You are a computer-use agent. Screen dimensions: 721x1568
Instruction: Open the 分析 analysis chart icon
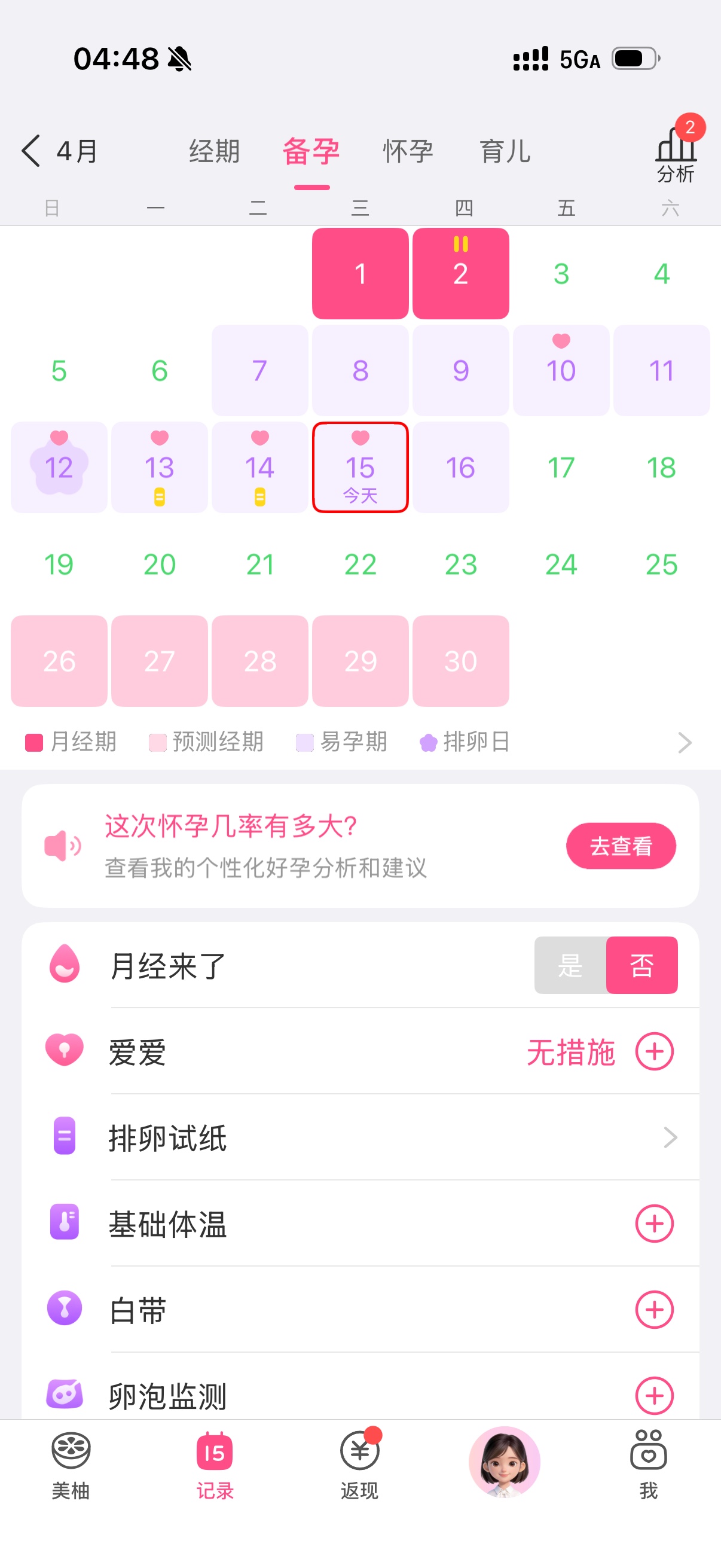coord(675,153)
